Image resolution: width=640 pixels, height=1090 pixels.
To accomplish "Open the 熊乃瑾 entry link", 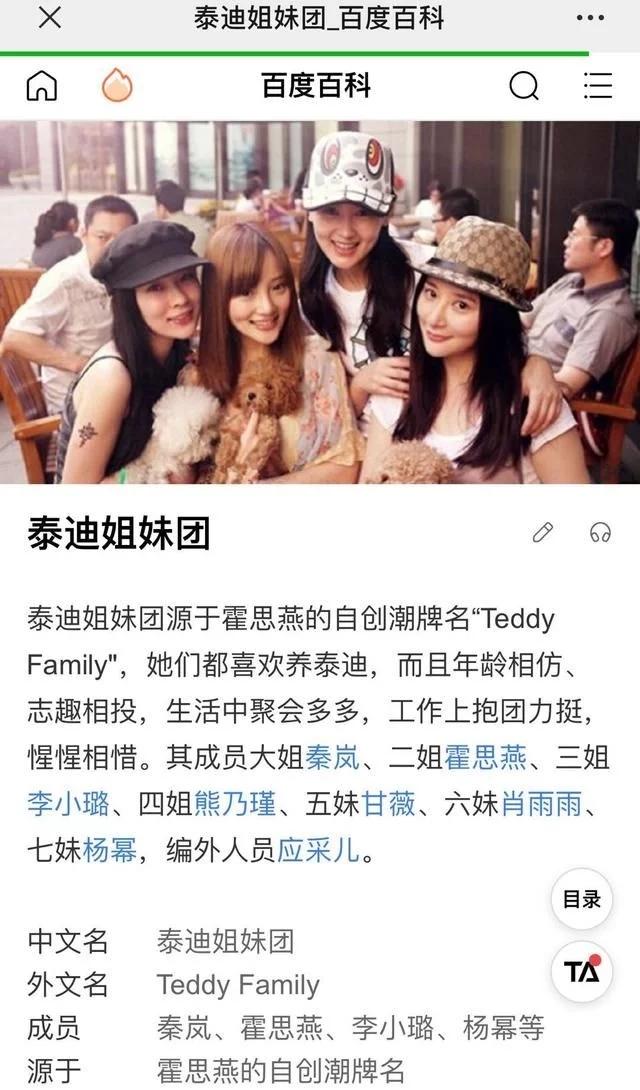I will 236,804.
